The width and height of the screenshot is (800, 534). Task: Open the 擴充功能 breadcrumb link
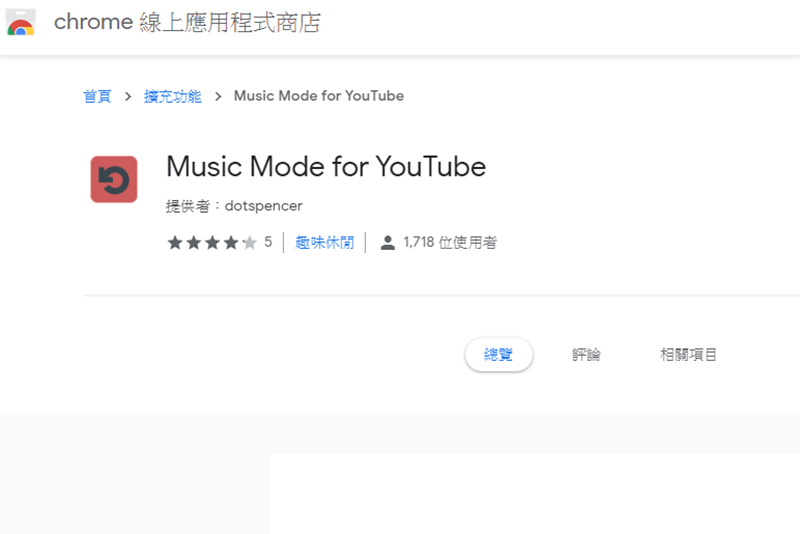[172, 96]
